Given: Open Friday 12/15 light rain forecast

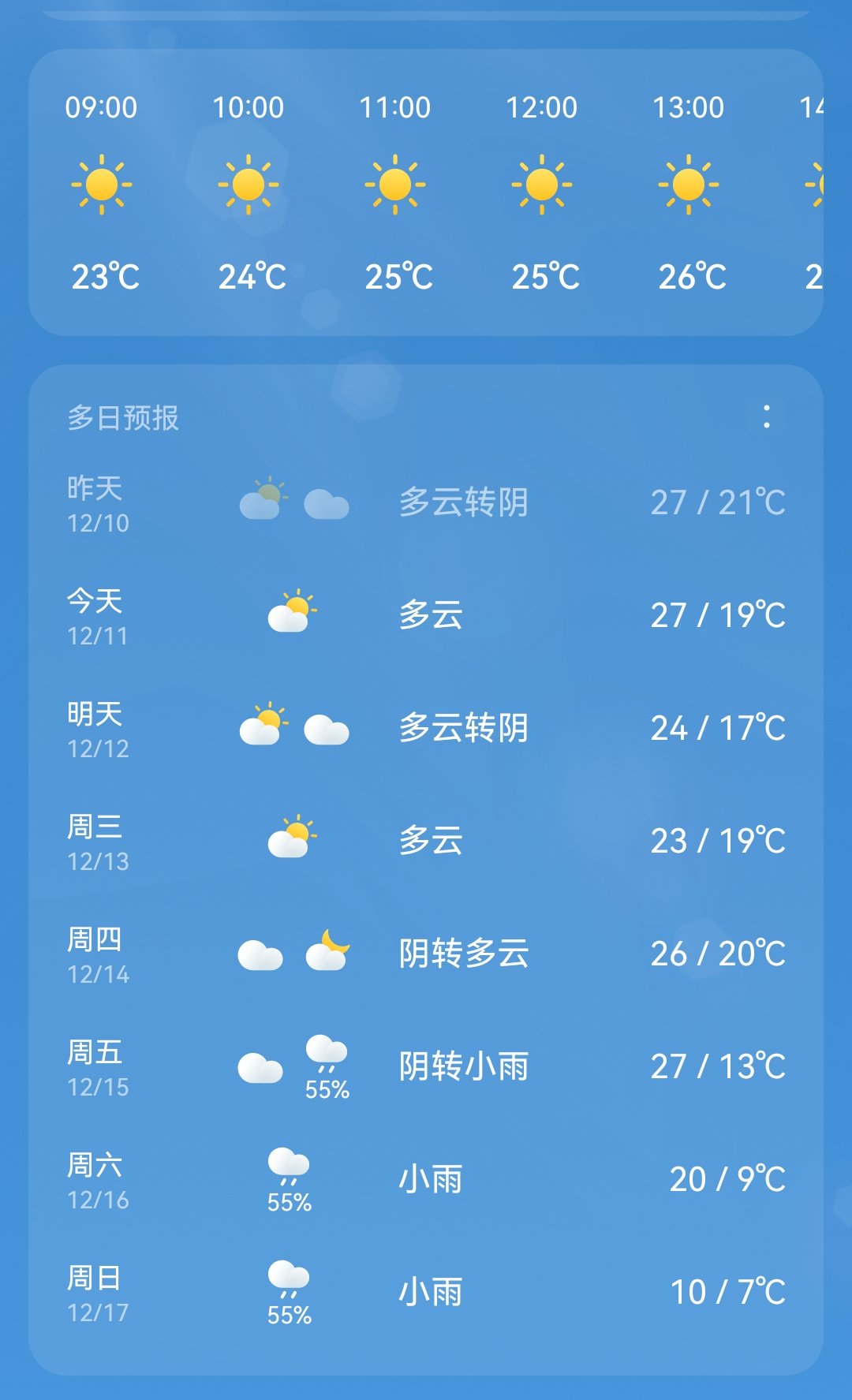Looking at the screenshot, I should point(426,1067).
